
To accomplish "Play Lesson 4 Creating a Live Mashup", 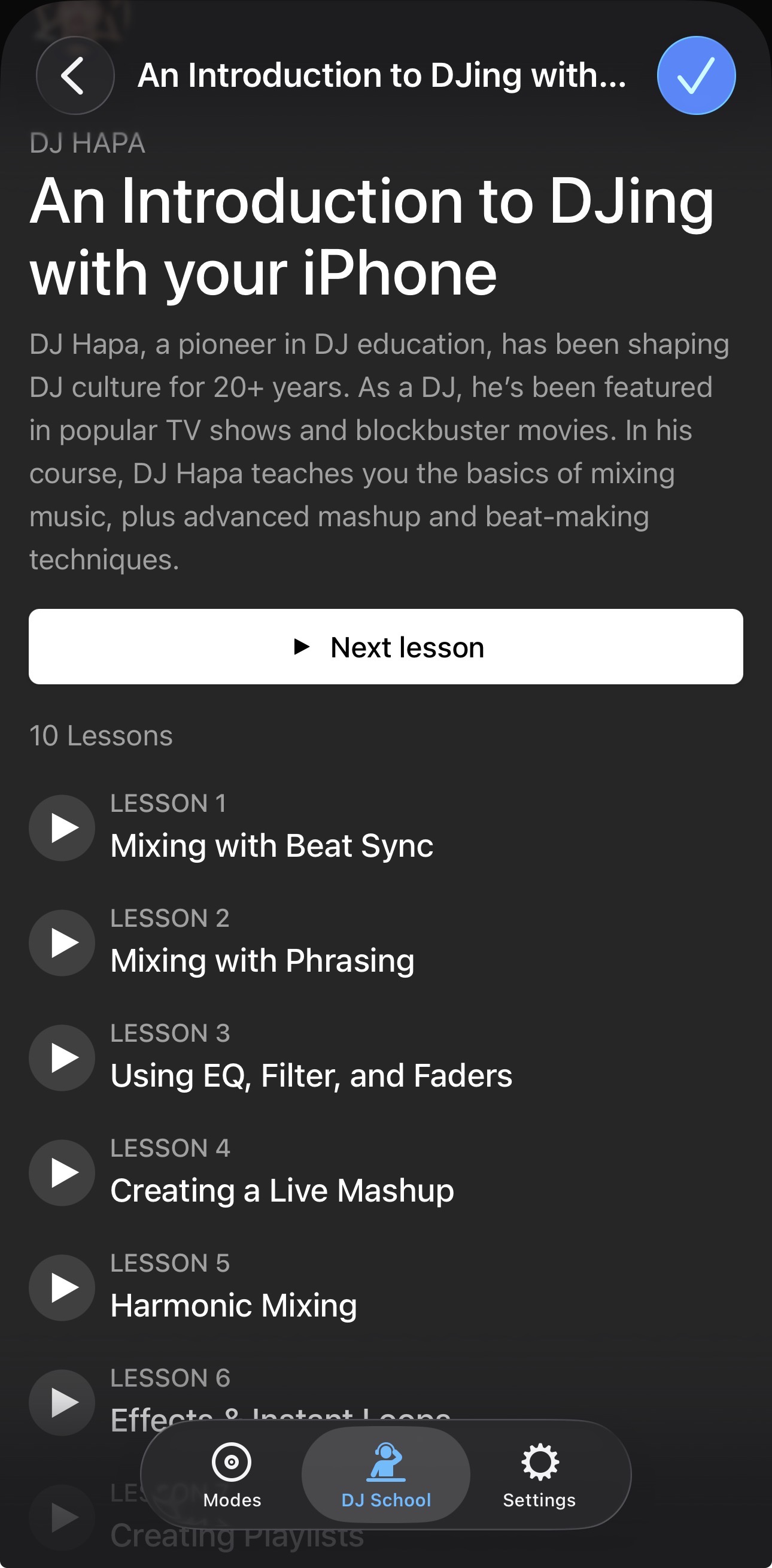I will coord(62,1173).
